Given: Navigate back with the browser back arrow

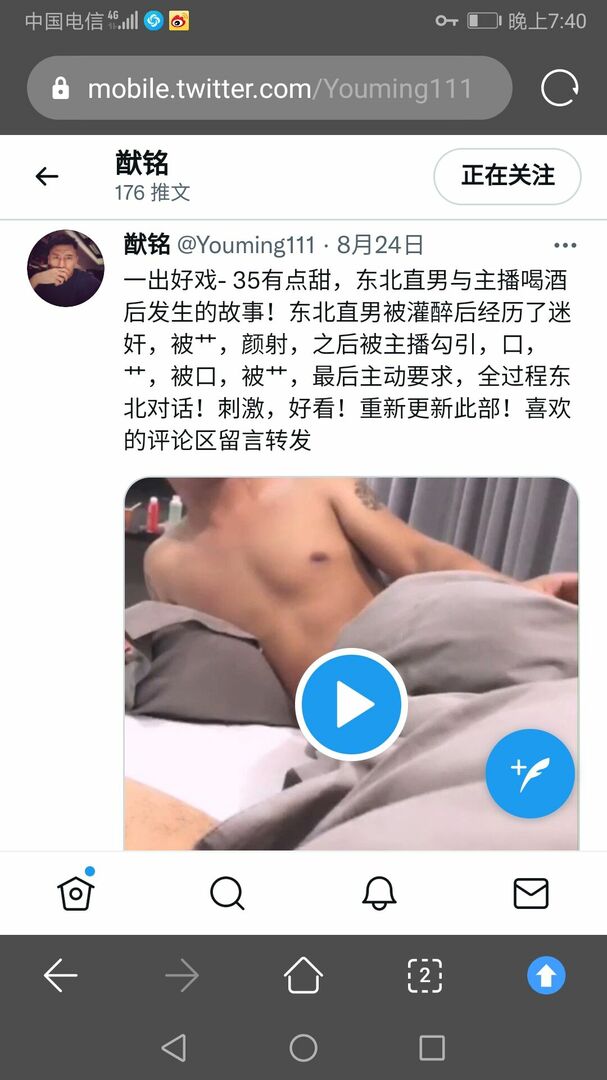Looking at the screenshot, I should [61, 975].
